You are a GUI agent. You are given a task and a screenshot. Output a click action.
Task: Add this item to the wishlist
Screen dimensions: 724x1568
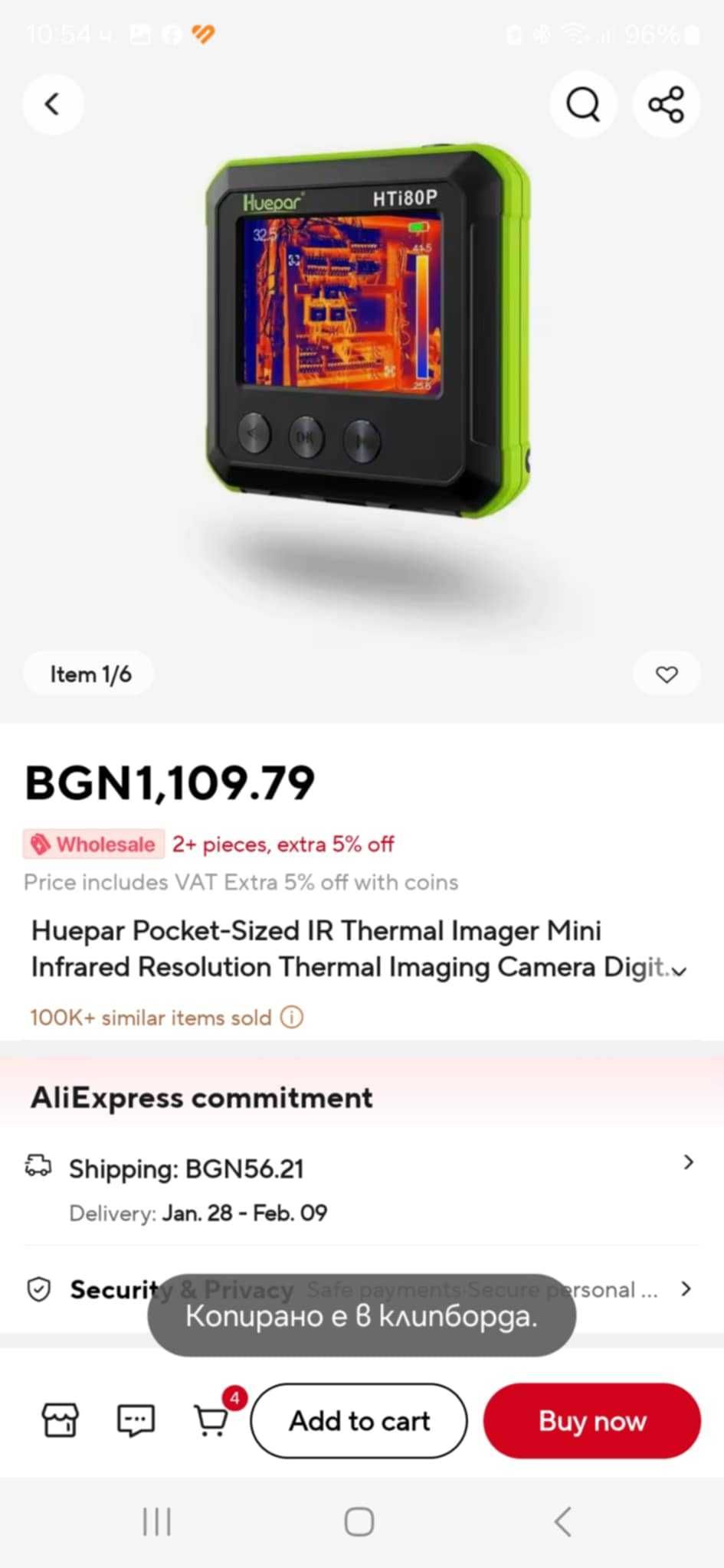[667, 674]
